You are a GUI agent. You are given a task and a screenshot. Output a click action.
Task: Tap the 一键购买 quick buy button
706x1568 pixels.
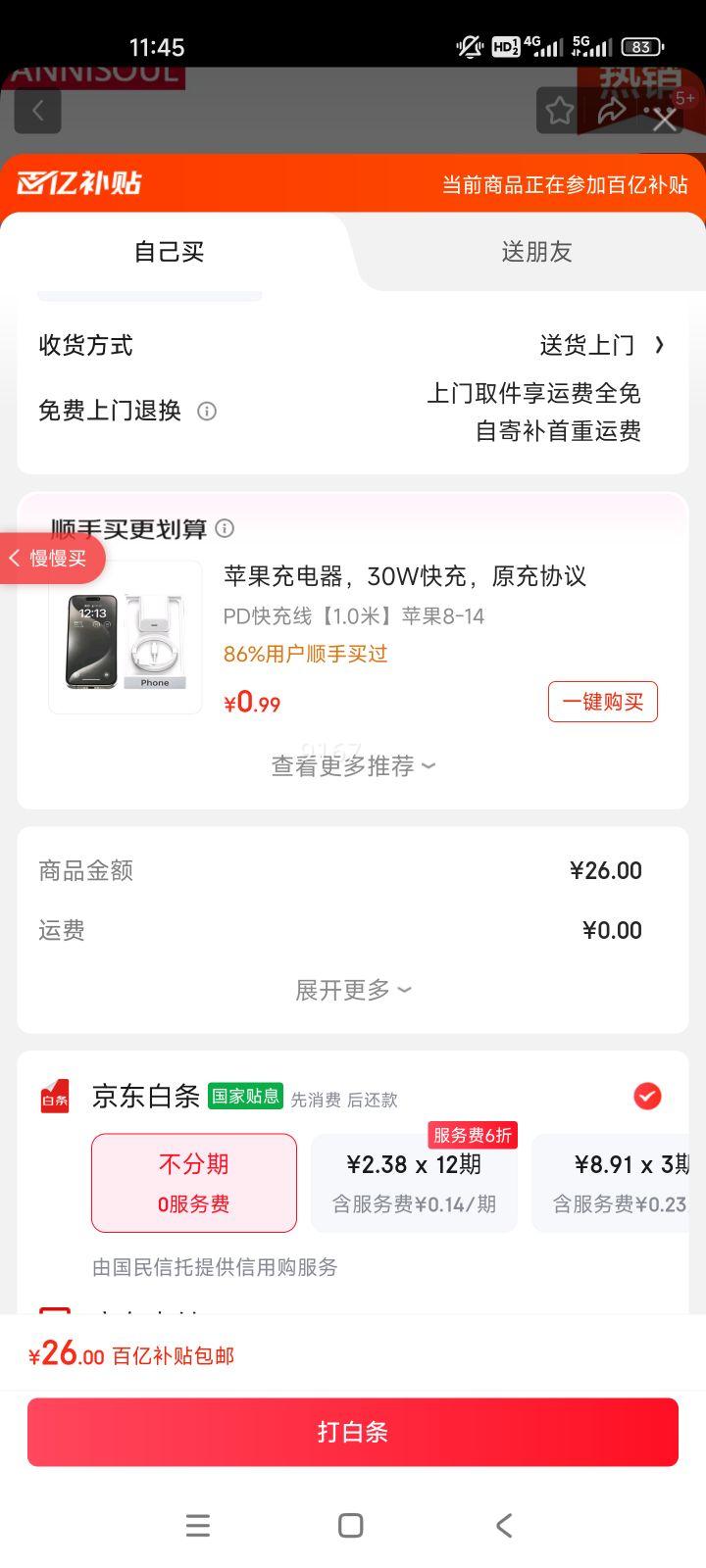pos(602,702)
